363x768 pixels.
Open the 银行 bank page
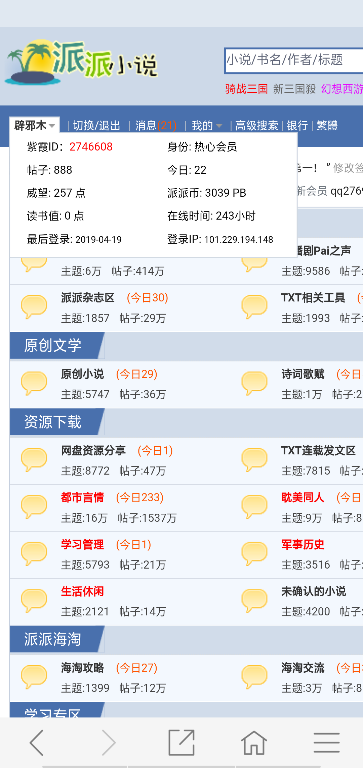pyautogui.click(x=297, y=125)
